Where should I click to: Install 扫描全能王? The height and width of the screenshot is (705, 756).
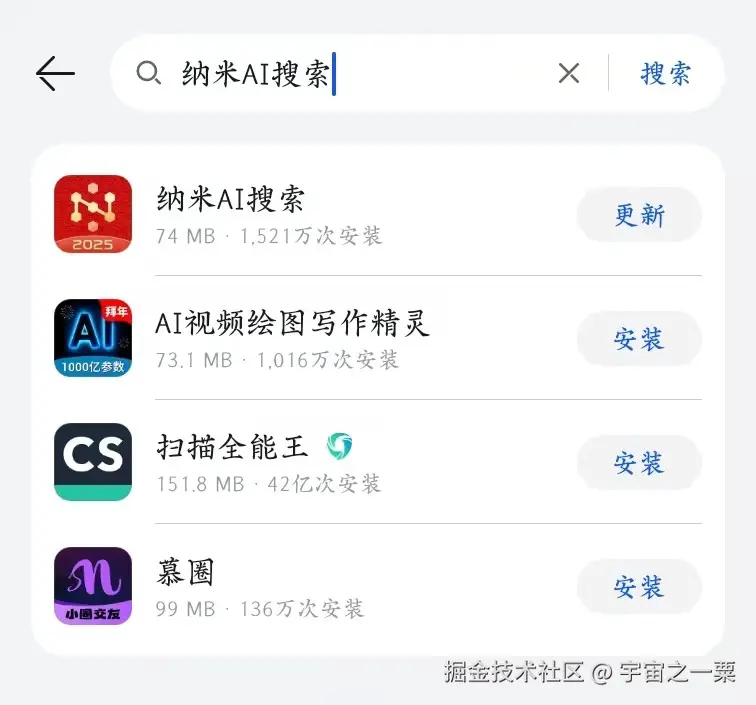(x=639, y=463)
